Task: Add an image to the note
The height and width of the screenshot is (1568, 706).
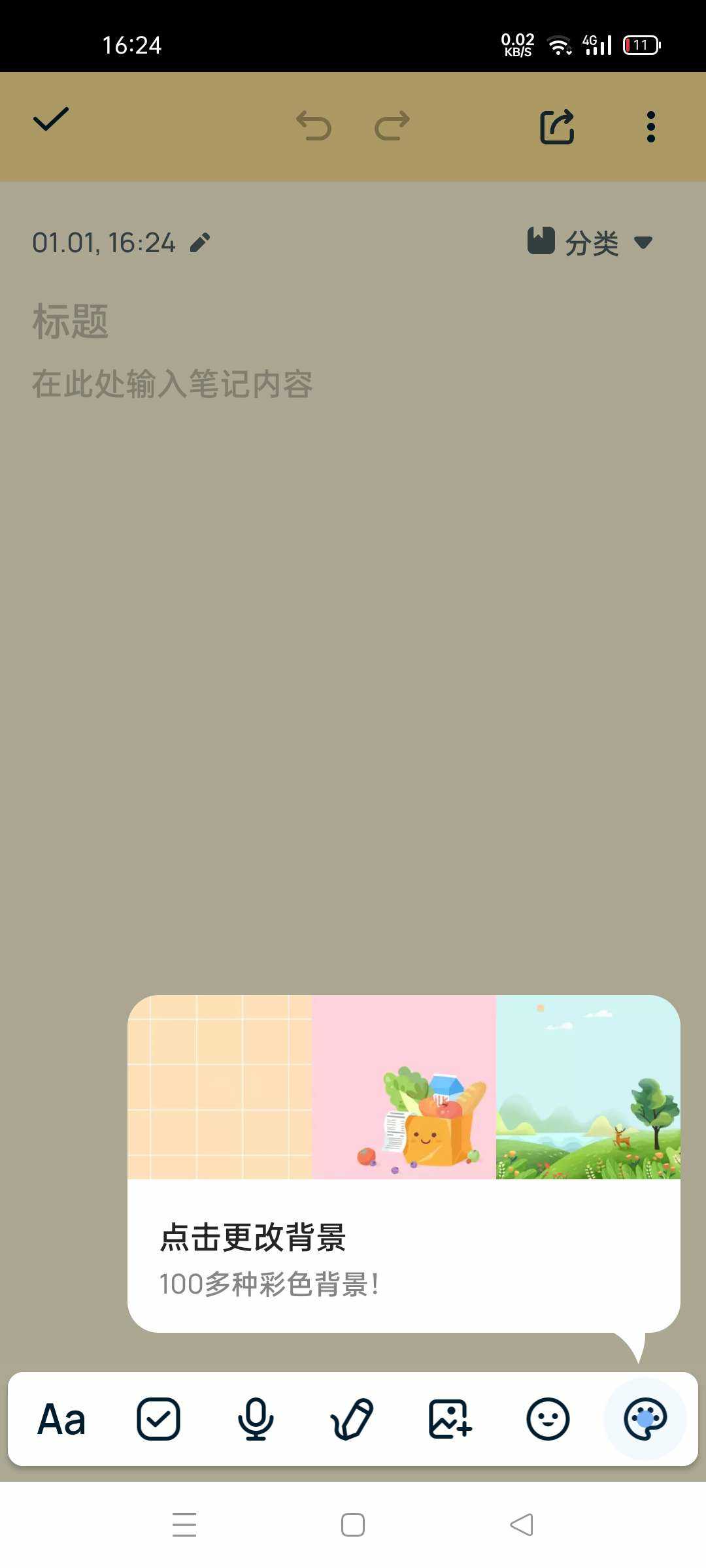Action: coord(450,1419)
